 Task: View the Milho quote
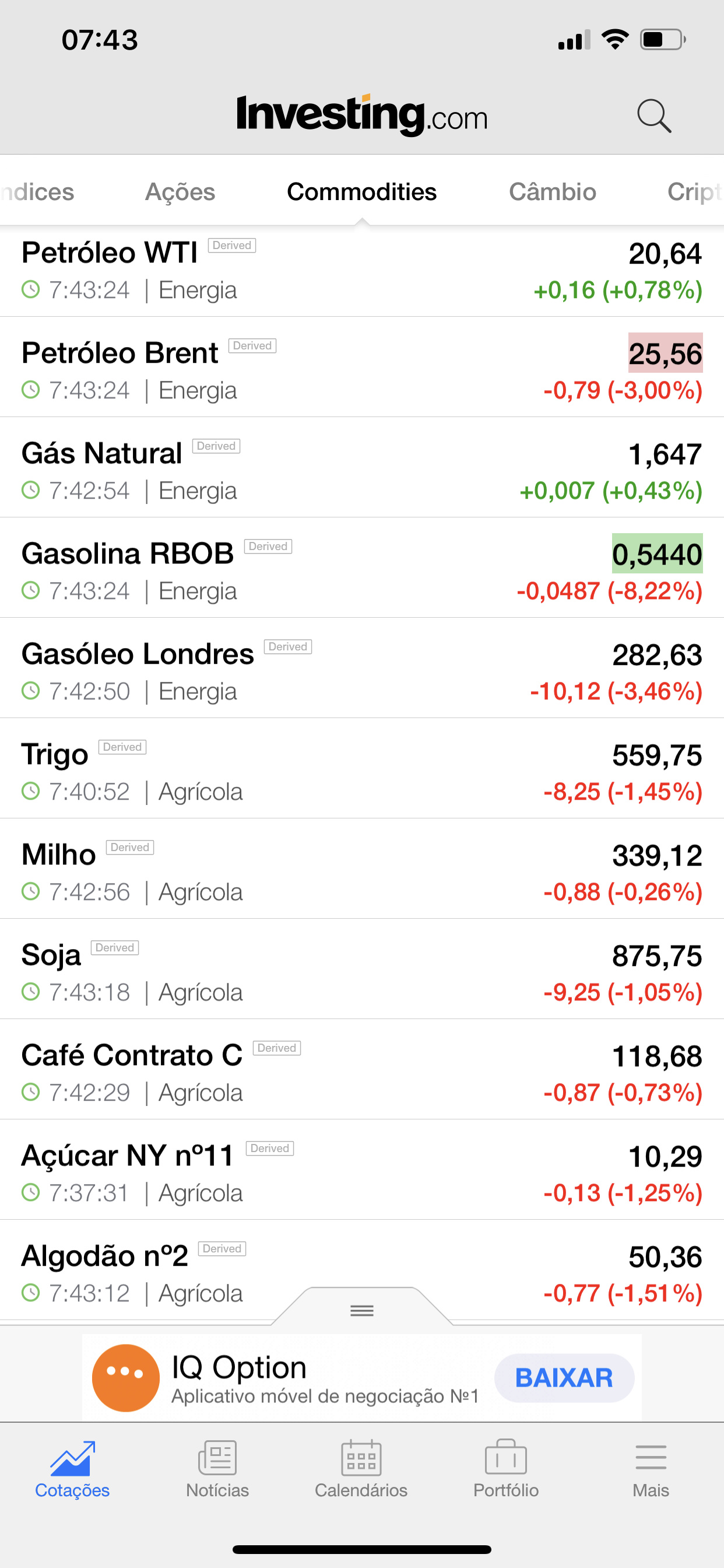(362, 869)
